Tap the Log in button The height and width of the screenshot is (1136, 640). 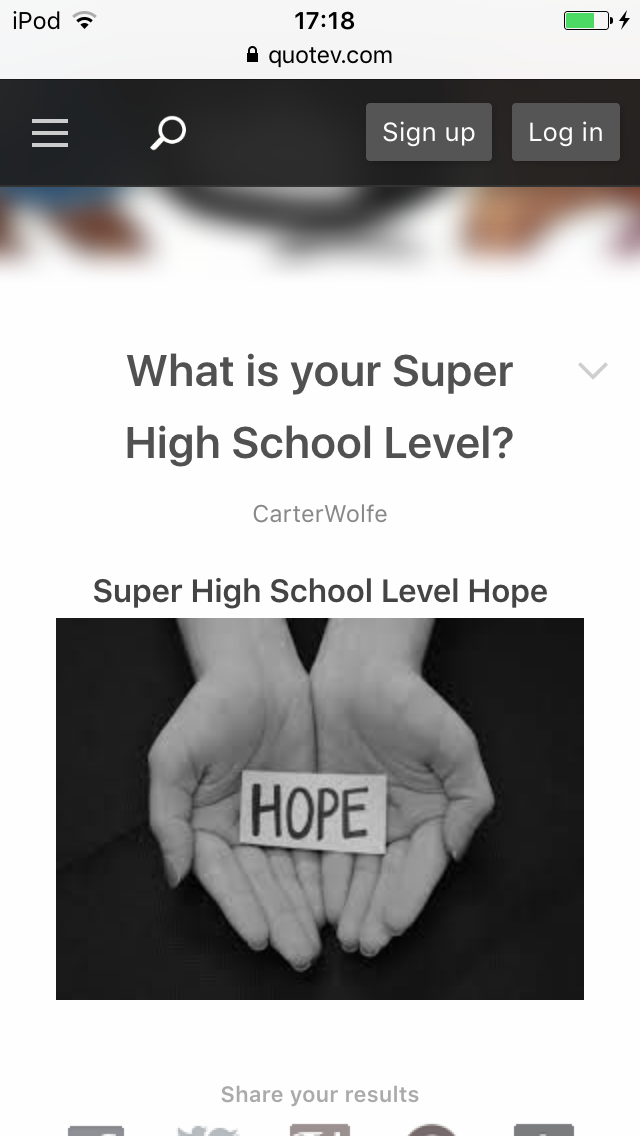565,132
